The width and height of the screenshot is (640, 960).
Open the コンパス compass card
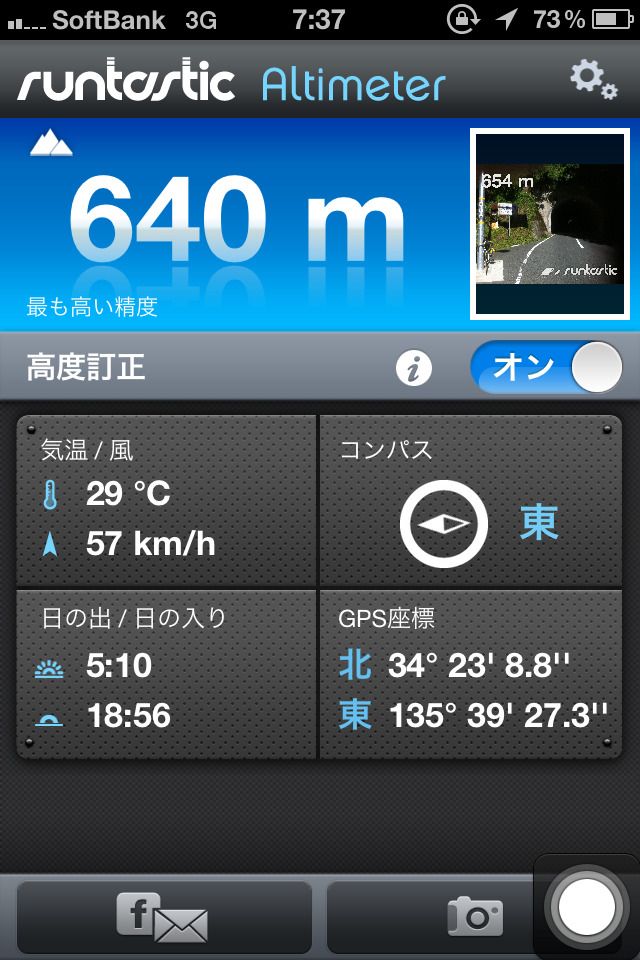point(470,500)
